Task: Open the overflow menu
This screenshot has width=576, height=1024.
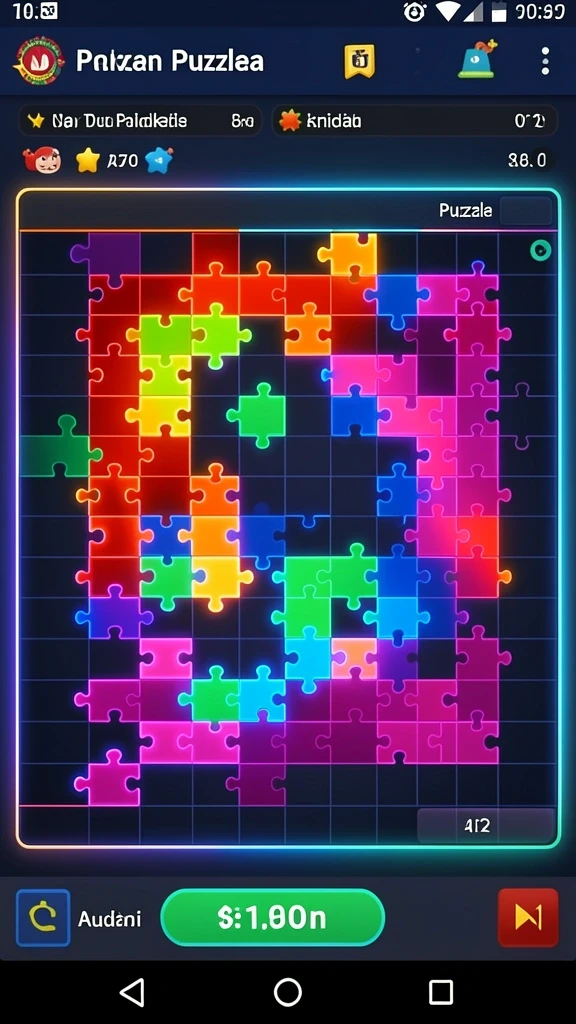Action: click(x=545, y=61)
